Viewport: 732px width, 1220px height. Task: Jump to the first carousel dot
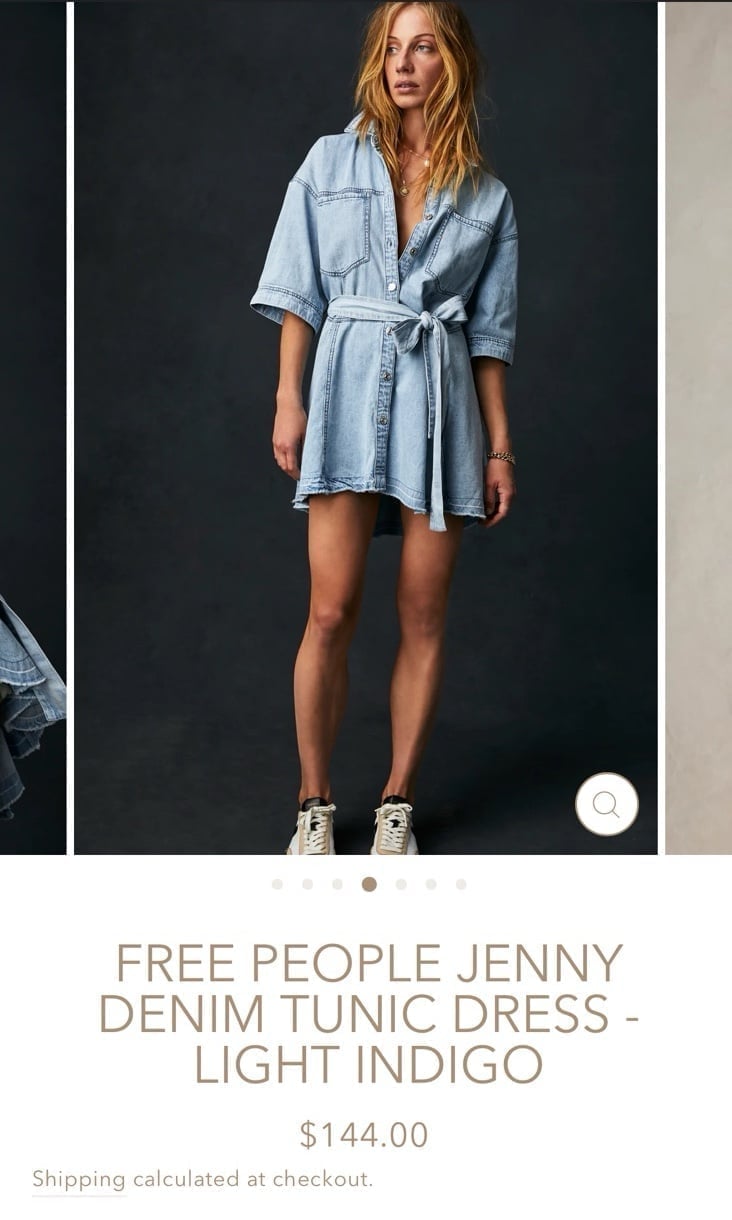pos(277,884)
